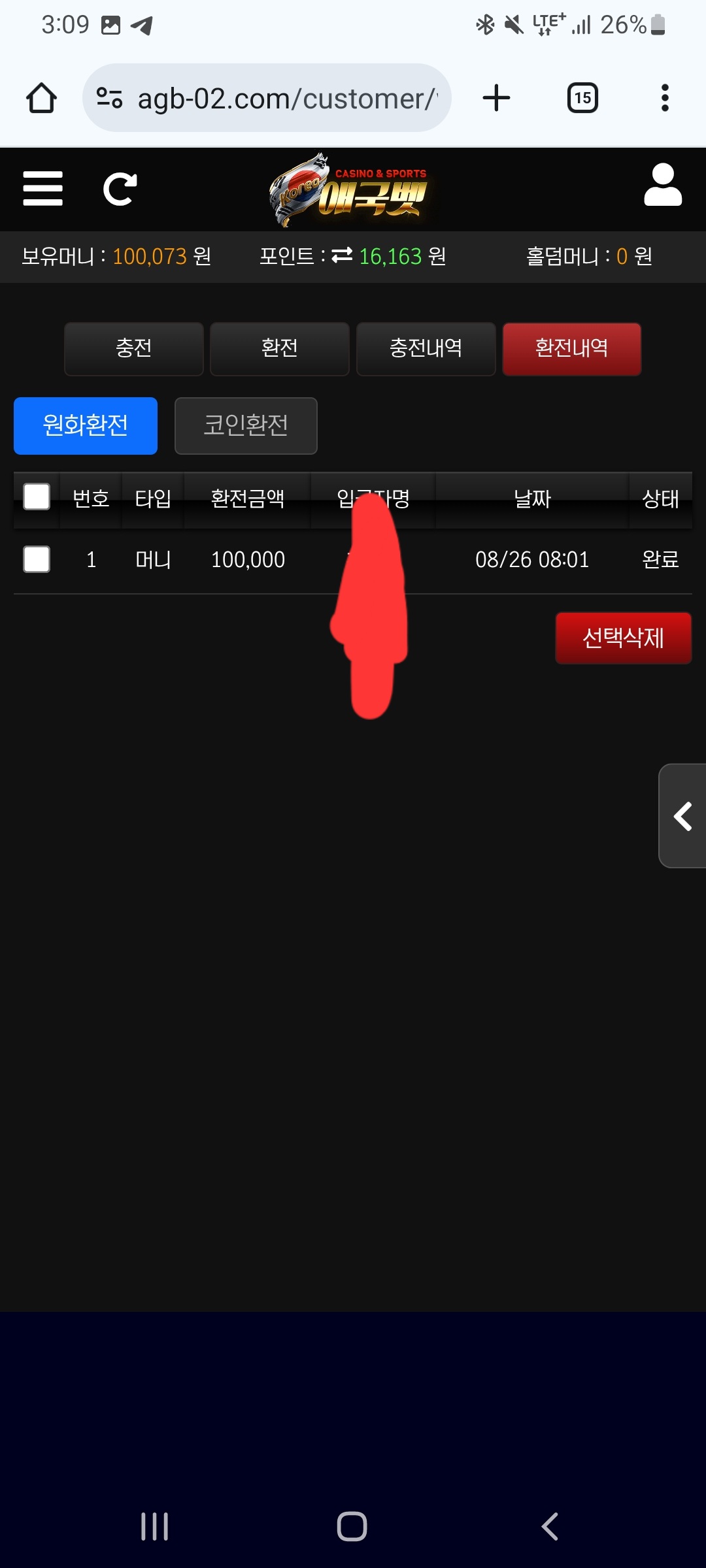Screen dimensions: 706x1568
Task: Switch to 코인환전 history
Action: [x=246, y=425]
